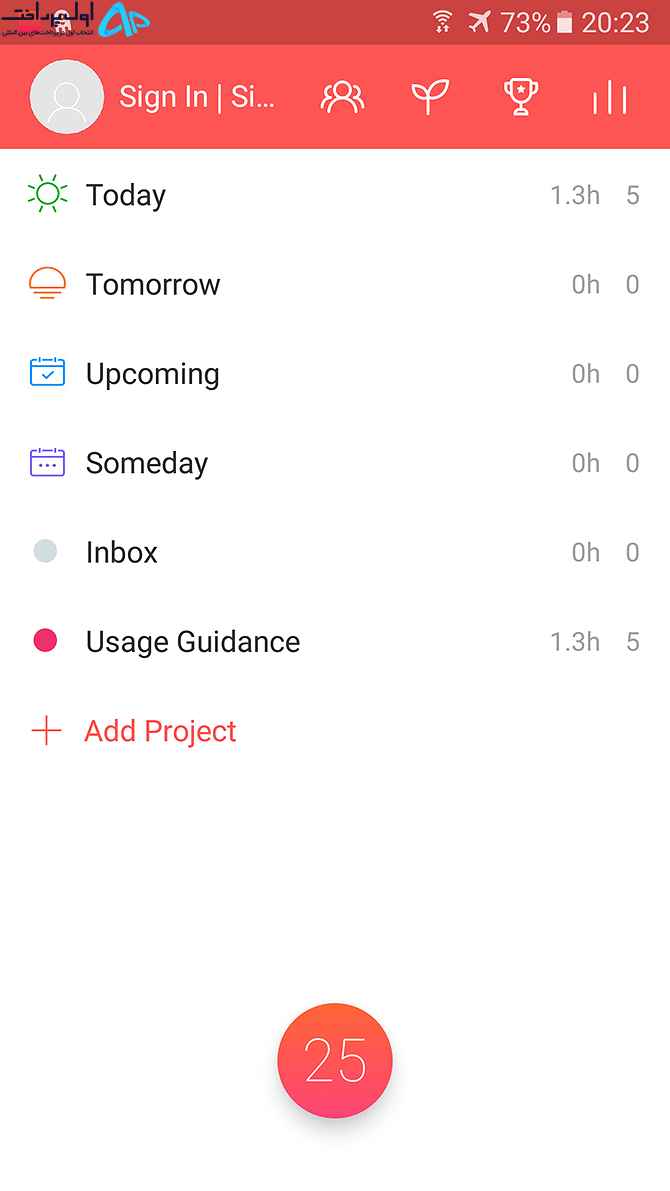The height and width of the screenshot is (1191, 670).
Task: Open the statistics bar chart icon
Action: coord(609,97)
